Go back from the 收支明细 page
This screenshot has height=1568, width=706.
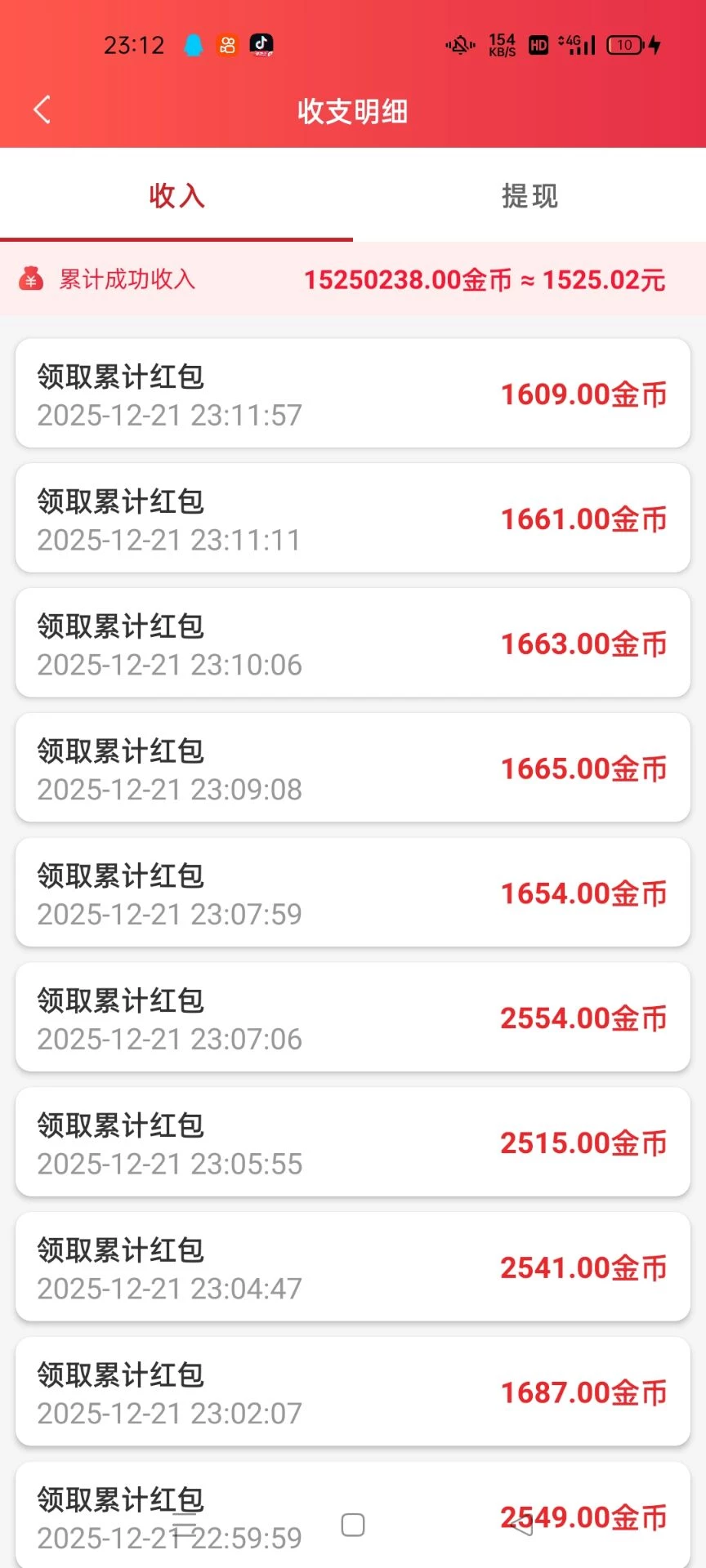pyautogui.click(x=42, y=109)
